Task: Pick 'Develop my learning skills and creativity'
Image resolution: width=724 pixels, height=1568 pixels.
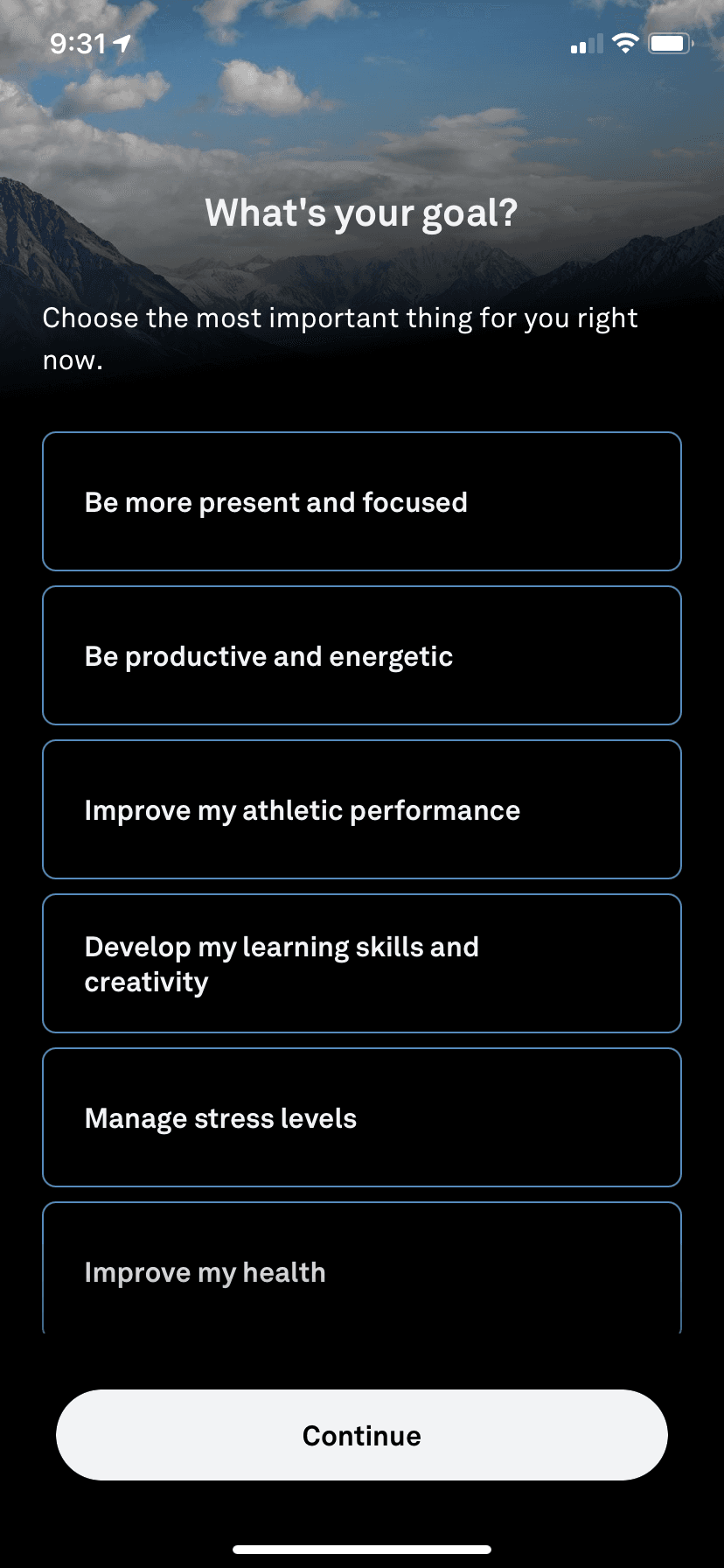Action: (x=362, y=963)
